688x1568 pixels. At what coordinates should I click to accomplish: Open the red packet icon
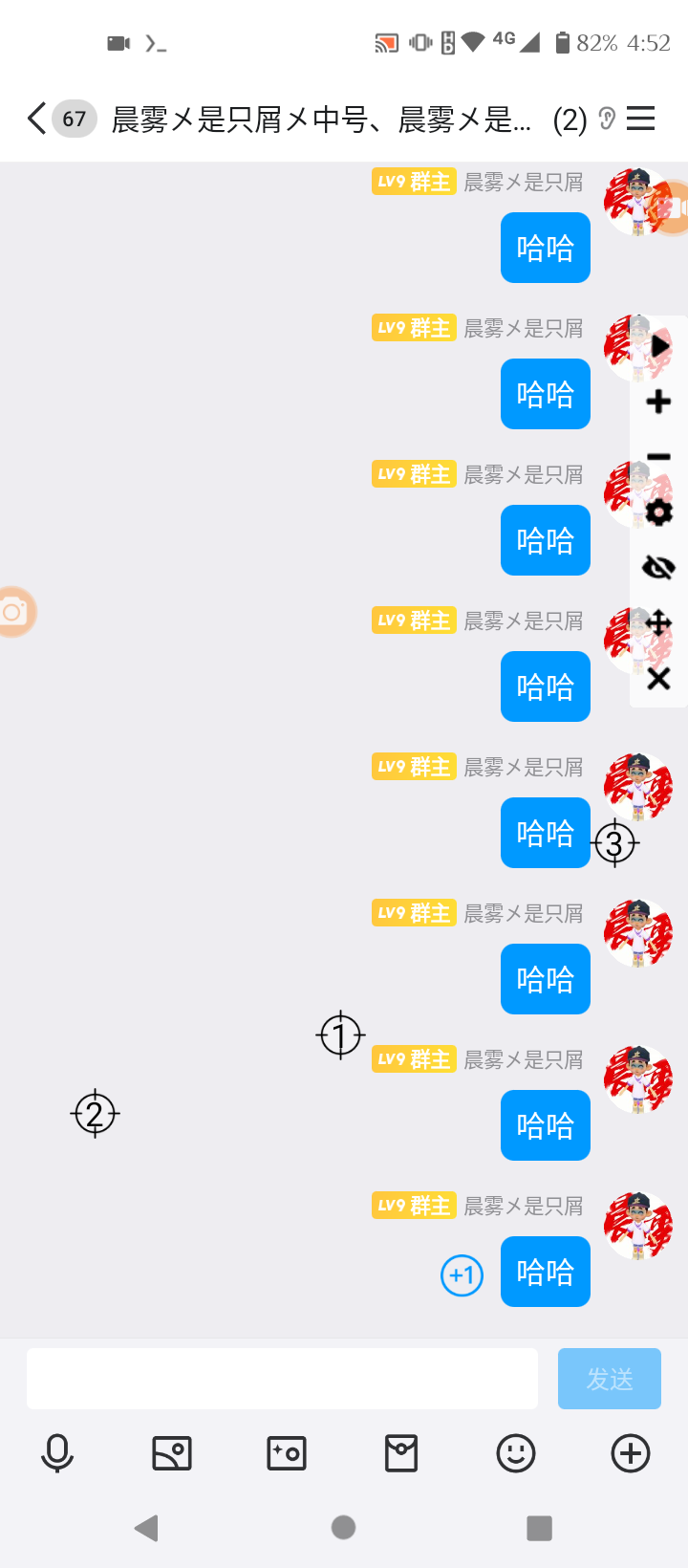tap(401, 1453)
